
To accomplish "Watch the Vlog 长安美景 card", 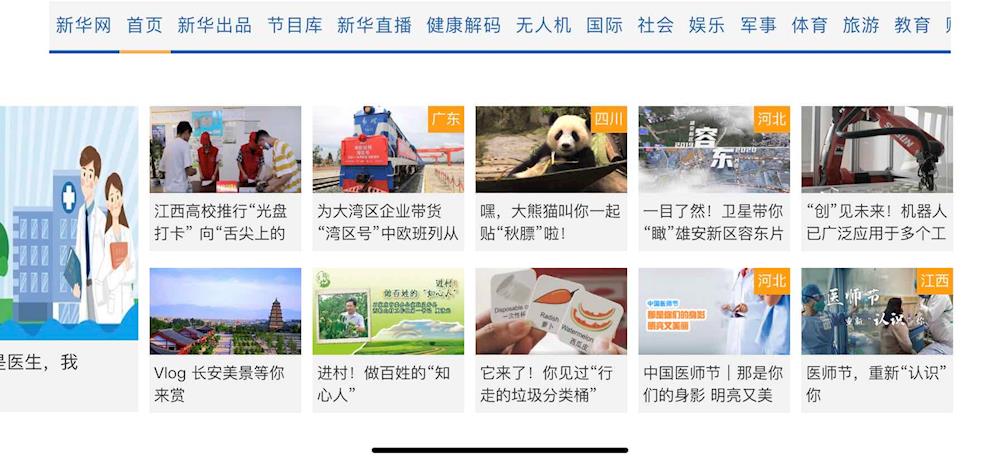I will click(225, 339).
